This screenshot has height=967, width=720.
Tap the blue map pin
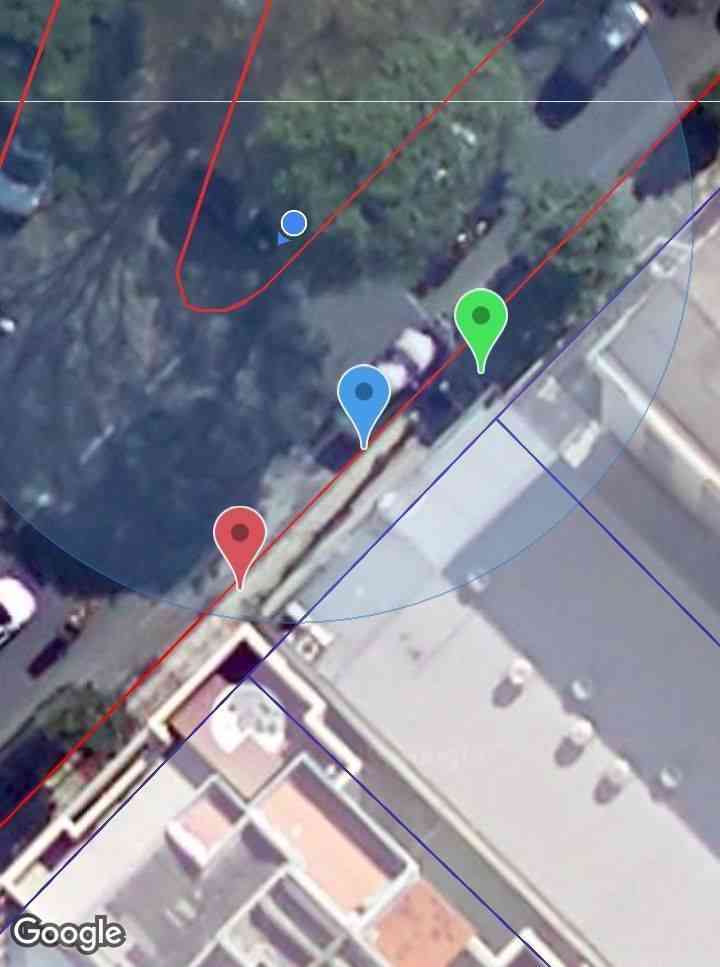(364, 394)
